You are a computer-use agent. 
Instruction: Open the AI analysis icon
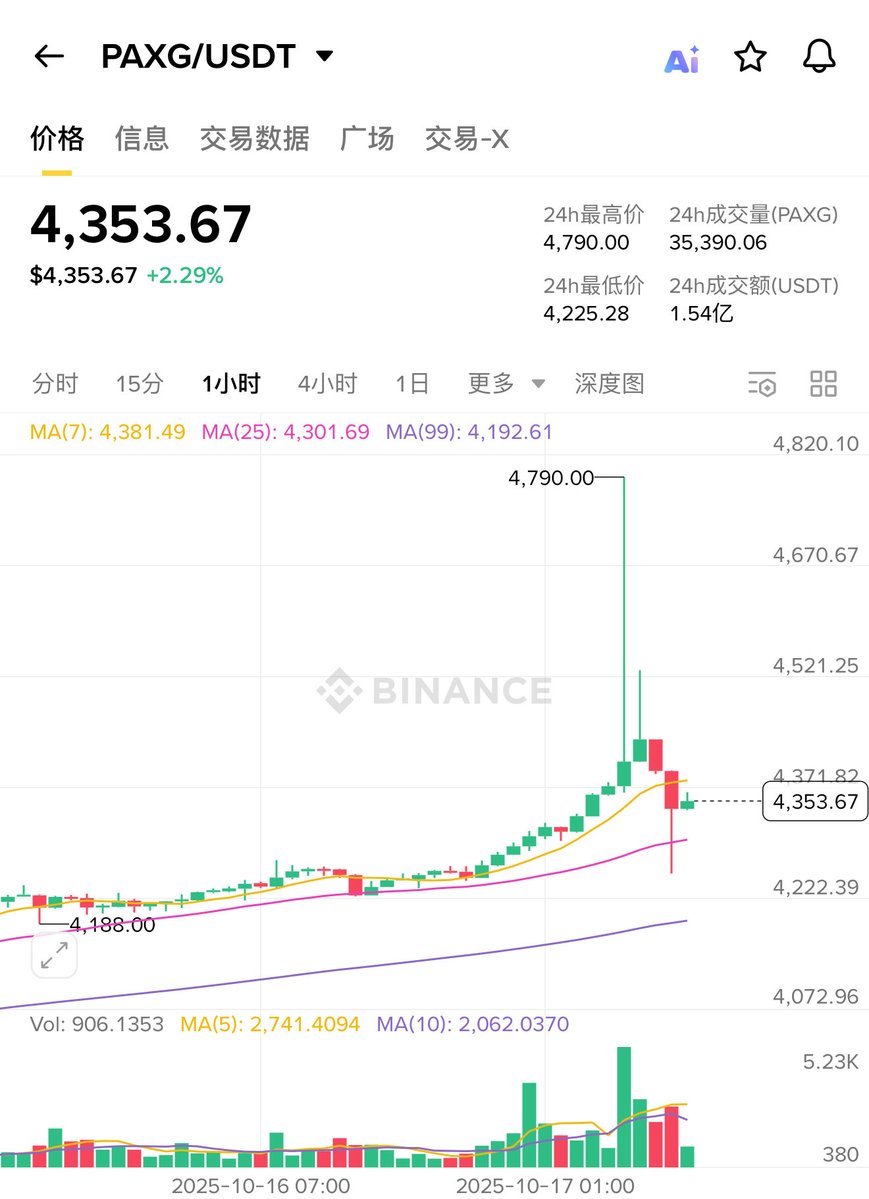[682, 59]
